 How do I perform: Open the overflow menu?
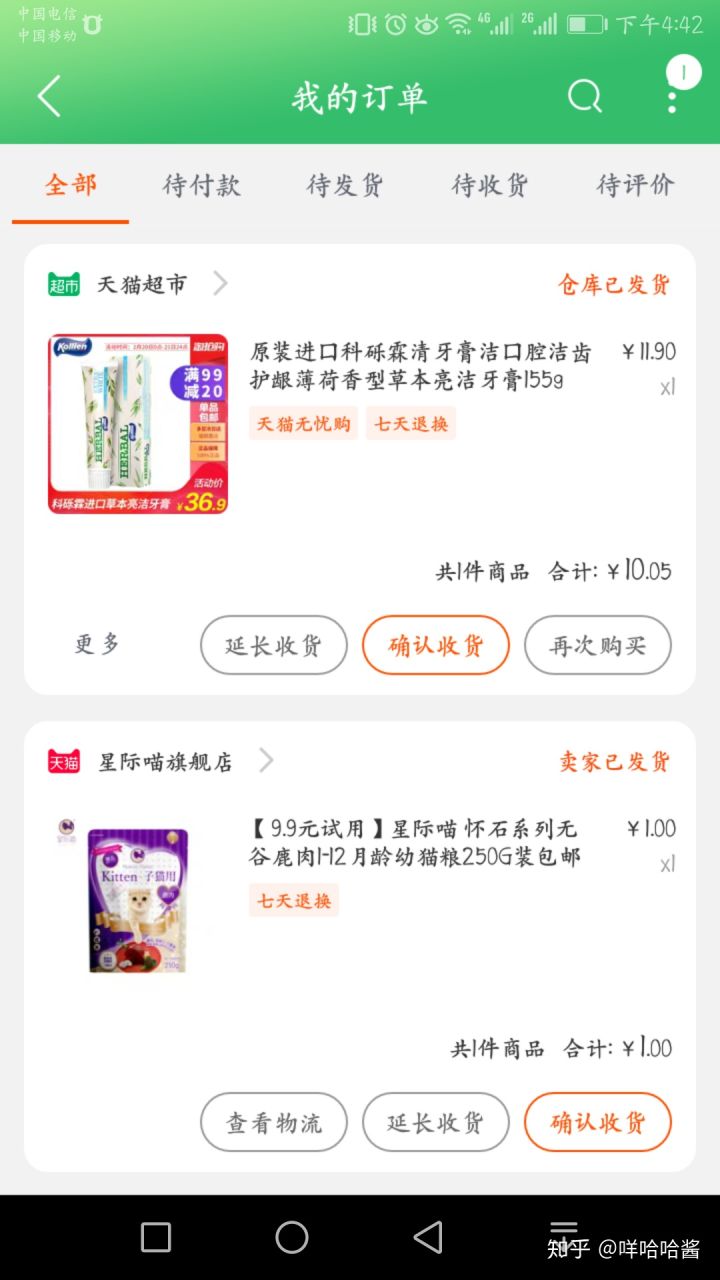pyautogui.click(x=672, y=97)
